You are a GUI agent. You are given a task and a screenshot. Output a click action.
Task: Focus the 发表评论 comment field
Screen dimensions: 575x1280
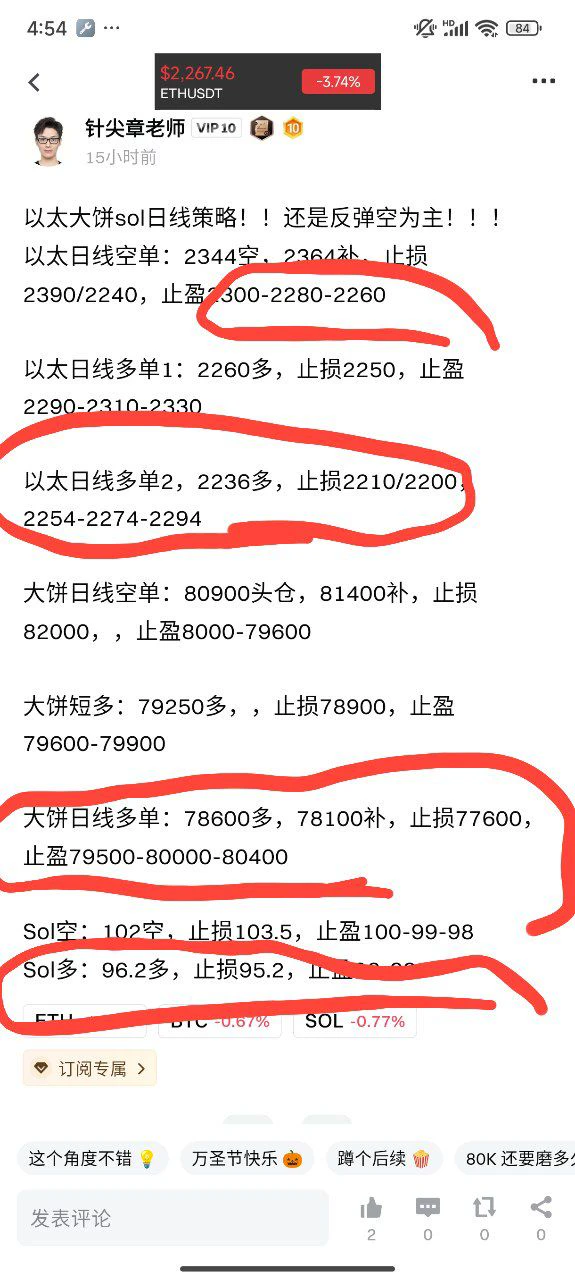(x=173, y=1218)
